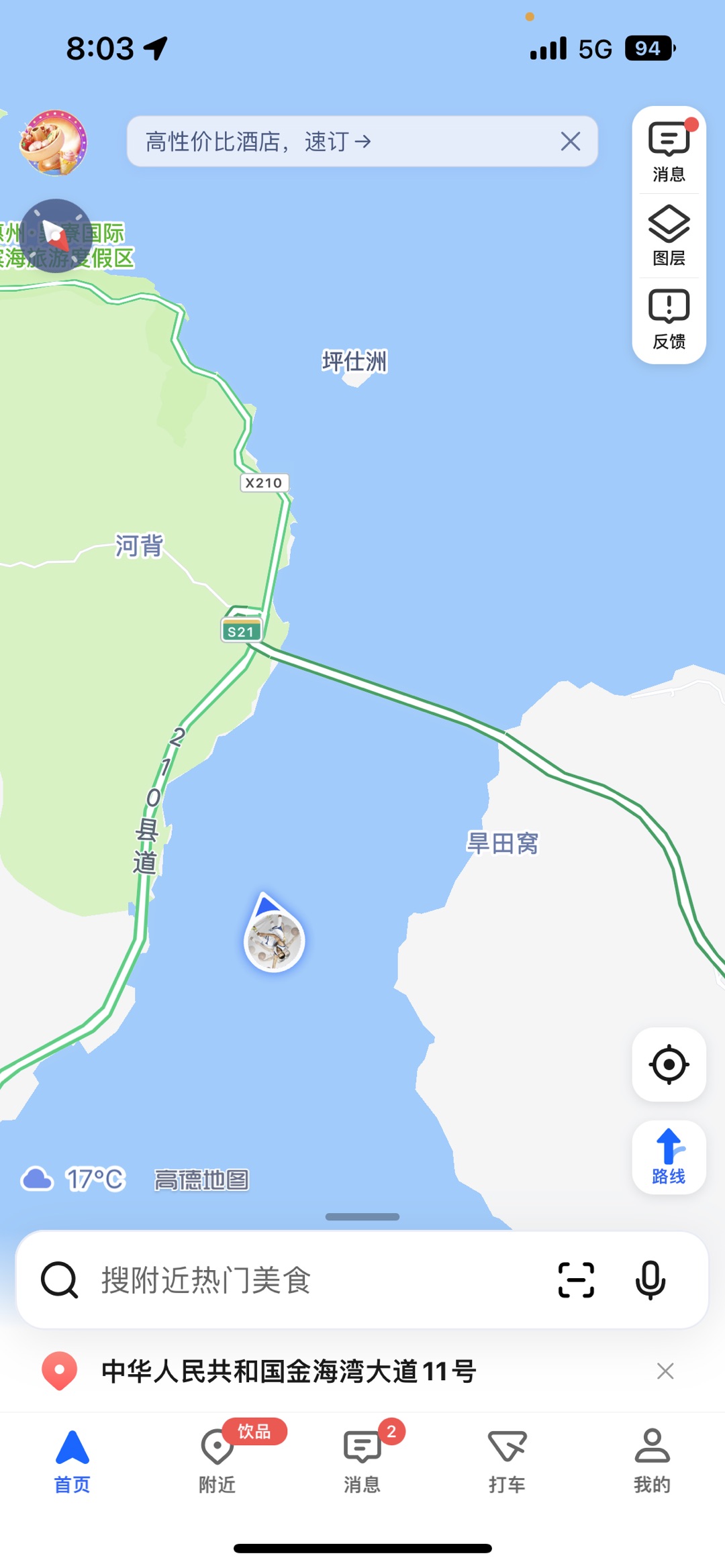Recenter map on my current location
This screenshot has width=725, height=1568.
[669, 1064]
